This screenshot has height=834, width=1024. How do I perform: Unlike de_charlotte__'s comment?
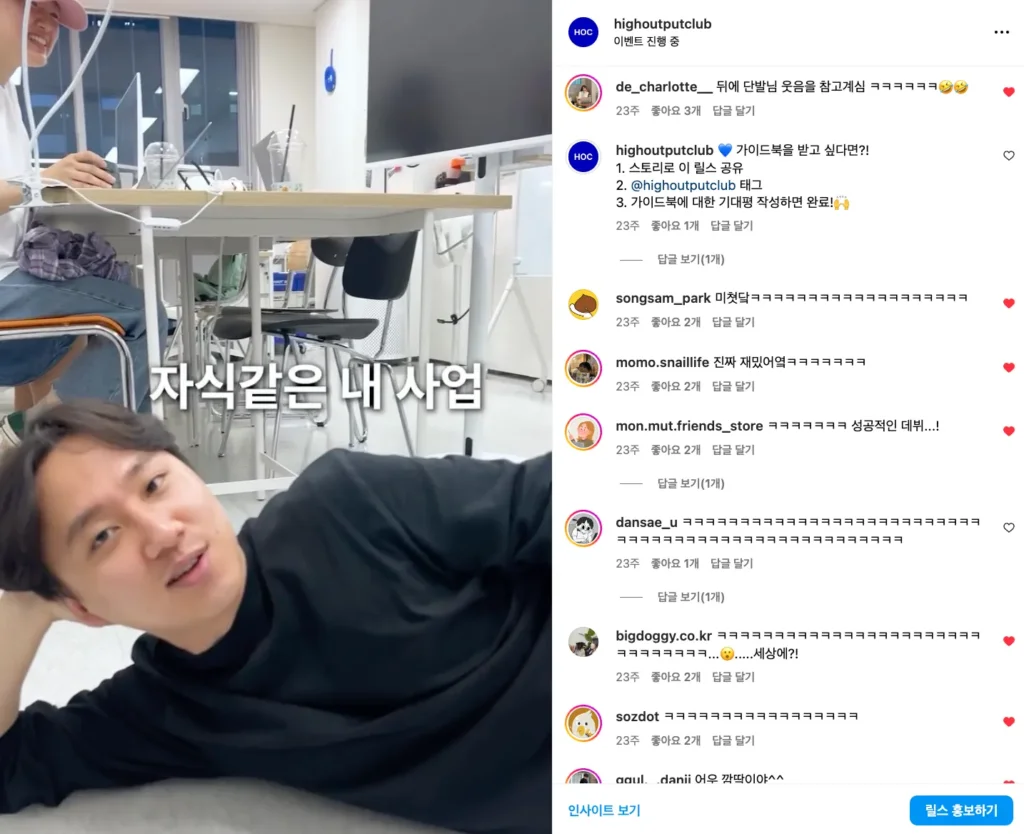pyautogui.click(x=1008, y=91)
